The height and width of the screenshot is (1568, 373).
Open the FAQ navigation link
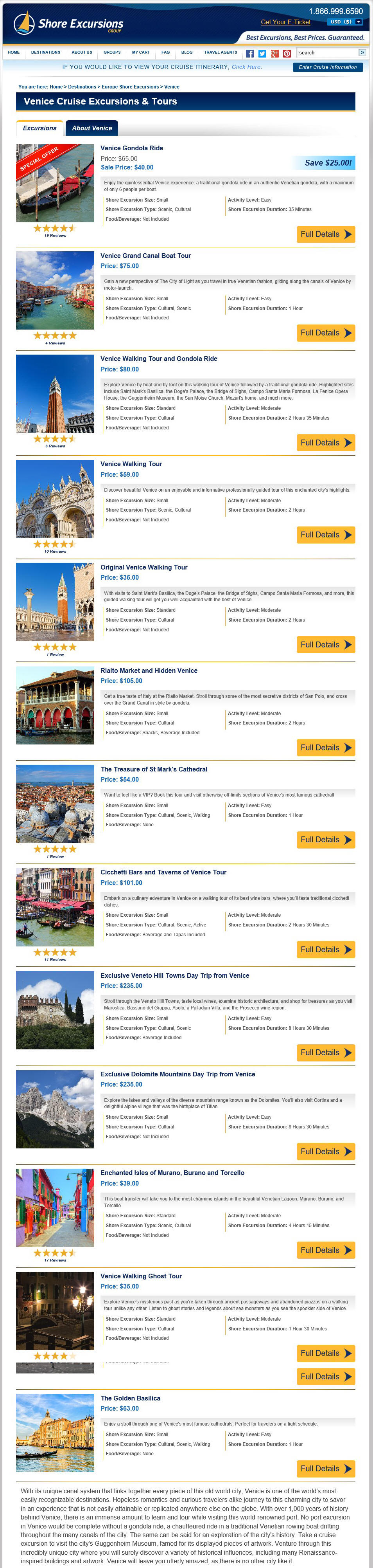tap(165, 52)
